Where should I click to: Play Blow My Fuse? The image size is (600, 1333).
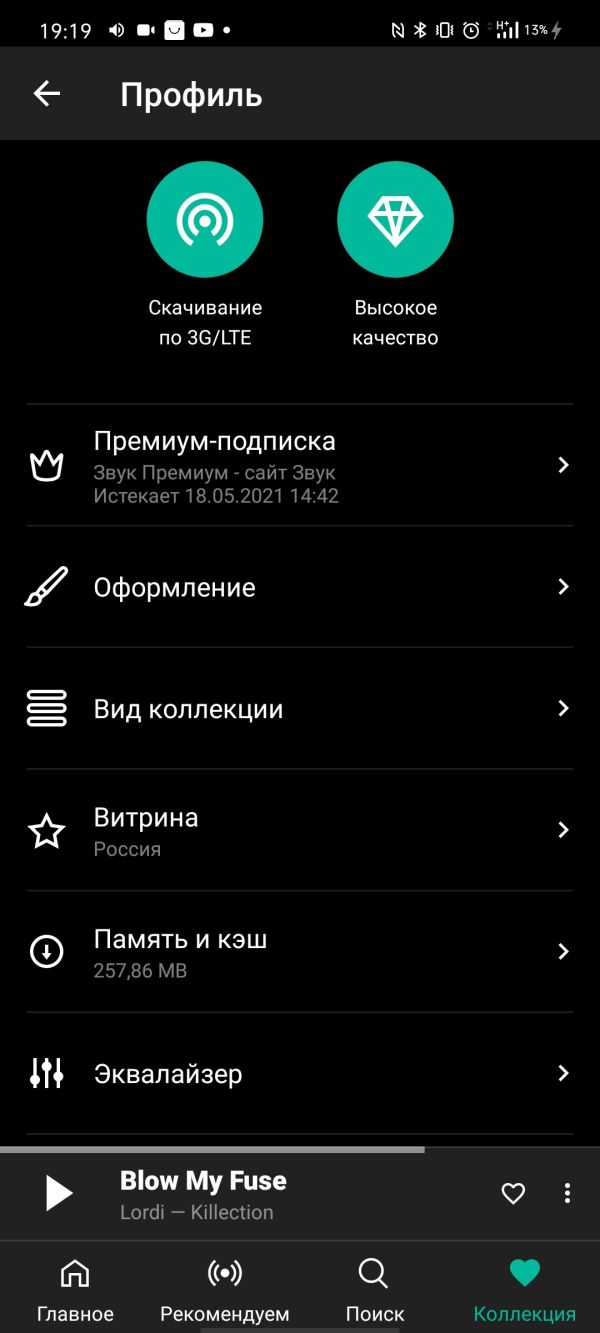point(59,1194)
